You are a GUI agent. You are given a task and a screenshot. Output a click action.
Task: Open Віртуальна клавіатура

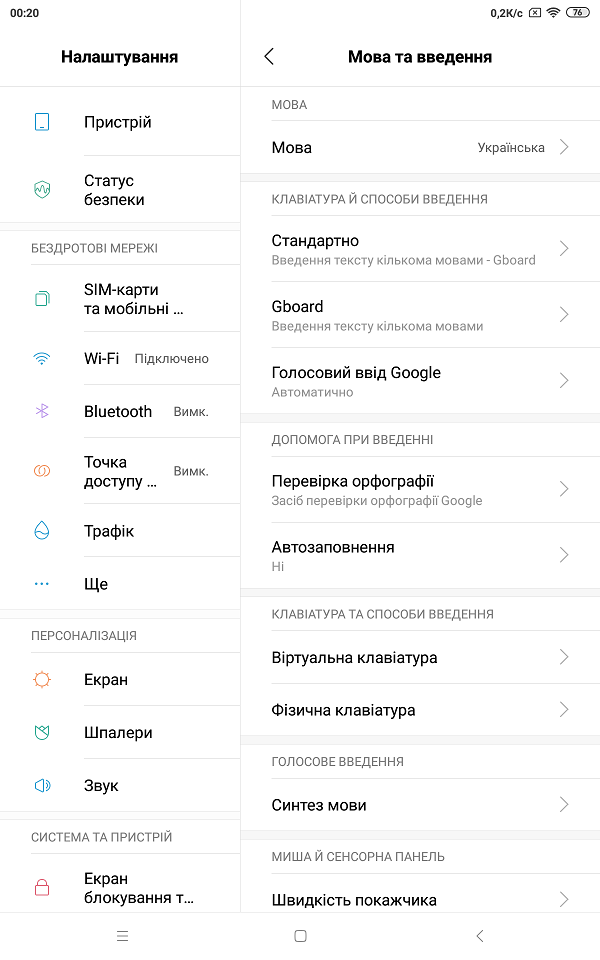click(x=420, y=658)
